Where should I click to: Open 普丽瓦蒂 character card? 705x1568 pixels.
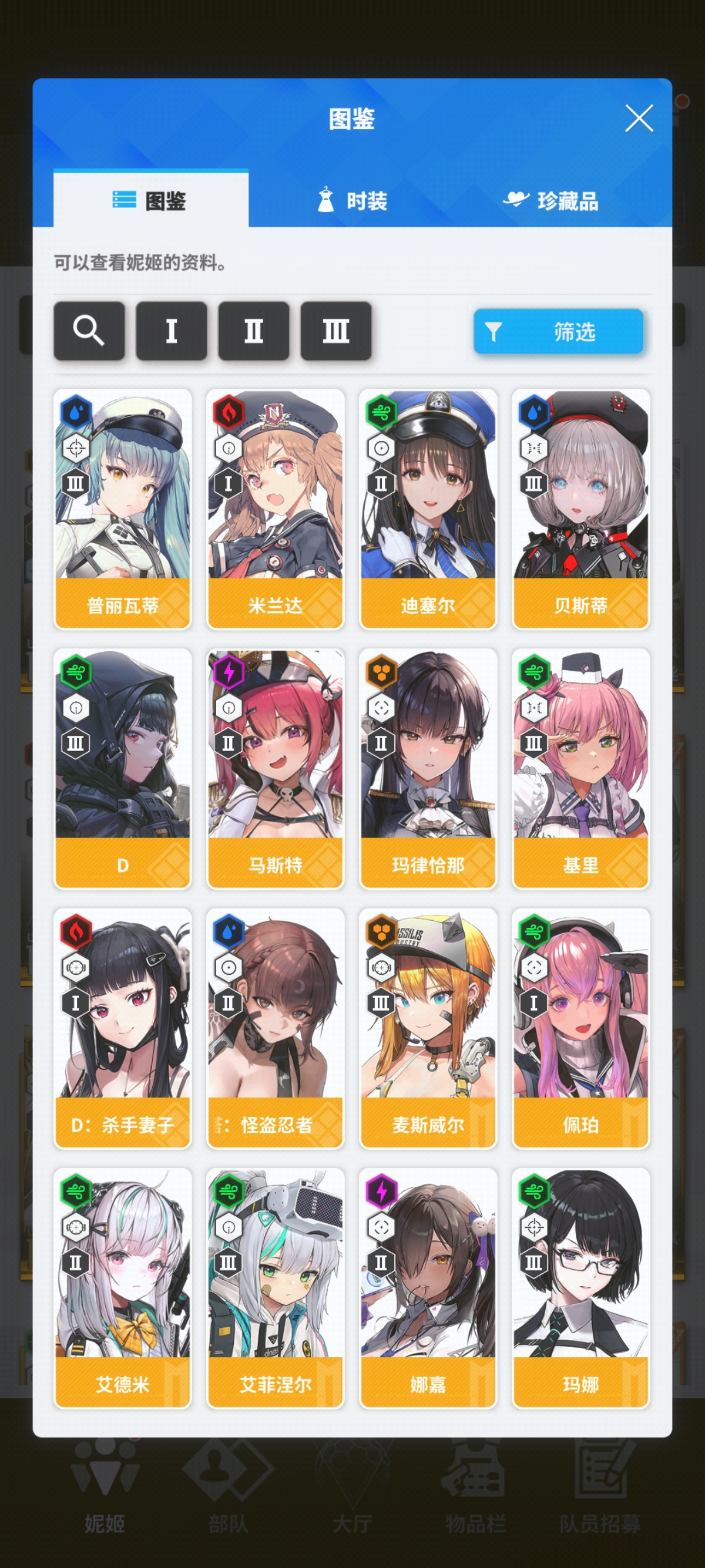[x=122, y=509]
